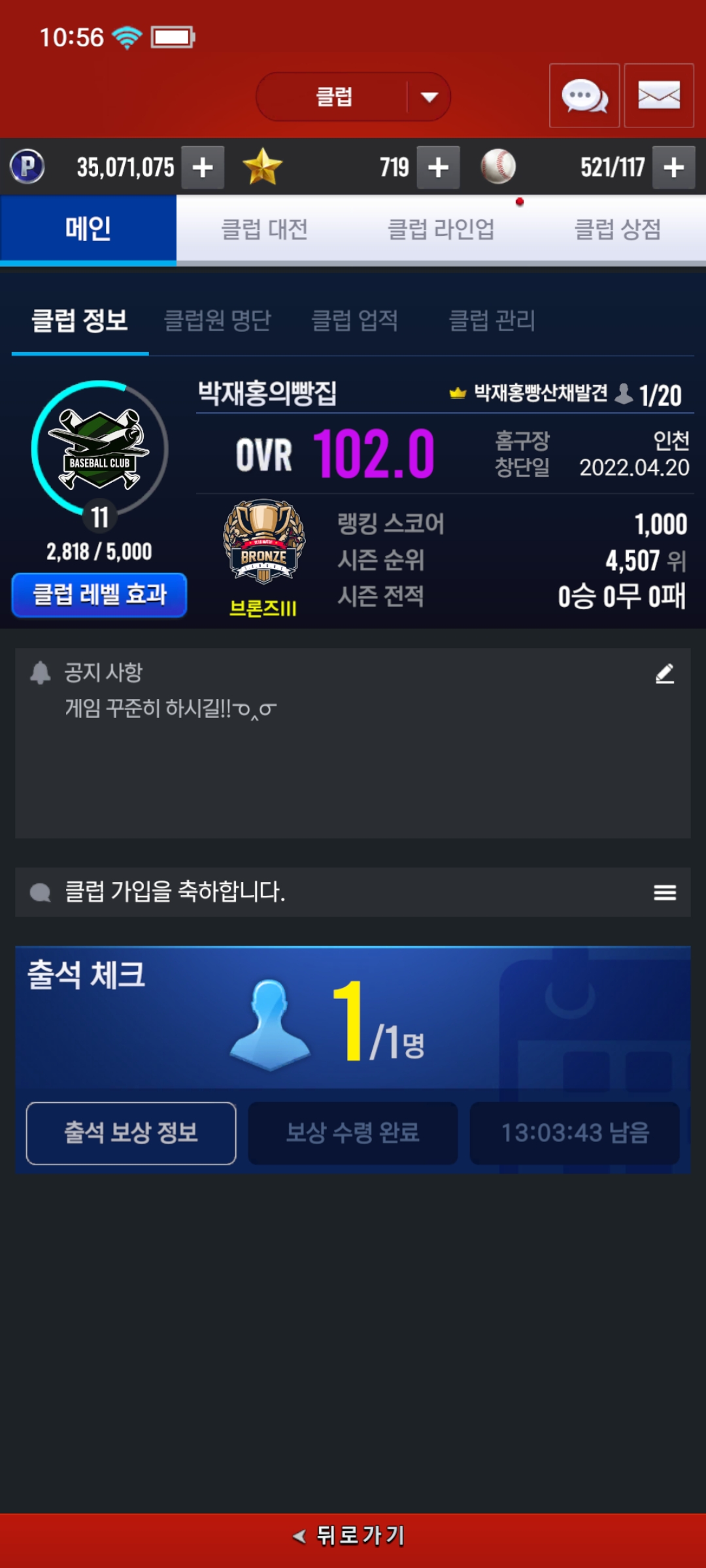This screenshot has height=1568, width=706.
Task: Add more baseballs with plus button
Action: click(673, 168)
